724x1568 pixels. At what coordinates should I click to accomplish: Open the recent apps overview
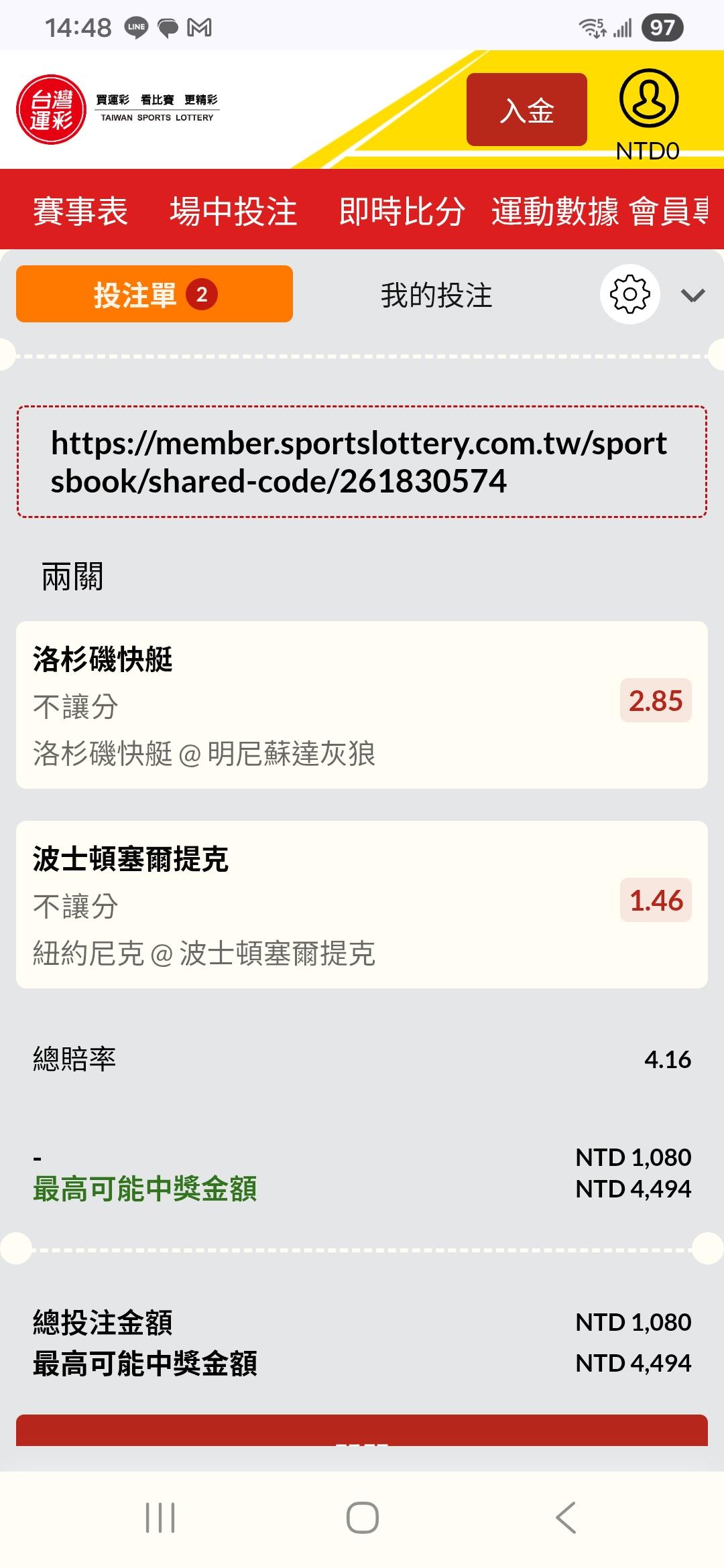tap(160, 1518)
